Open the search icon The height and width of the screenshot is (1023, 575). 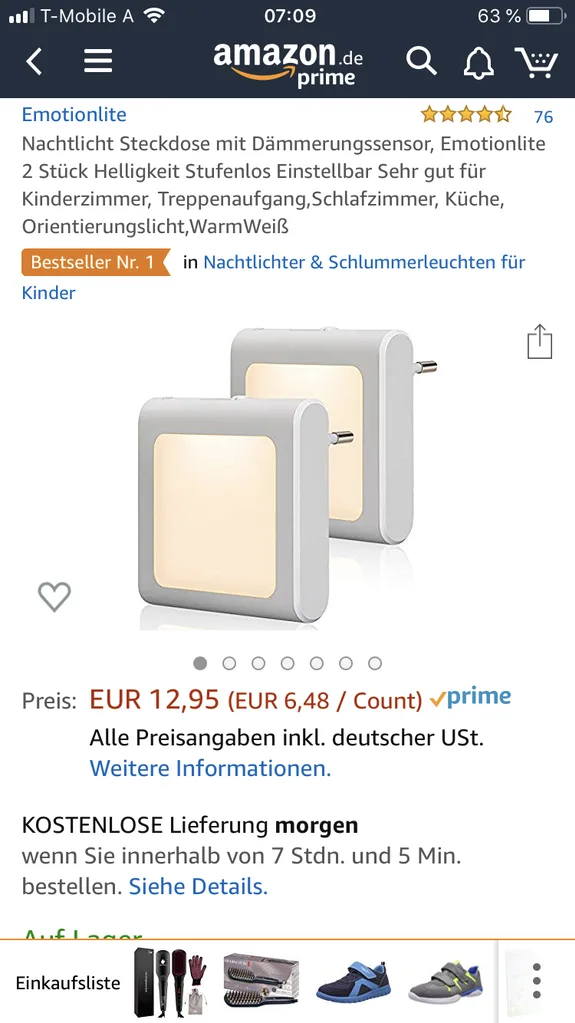[422, 61]
